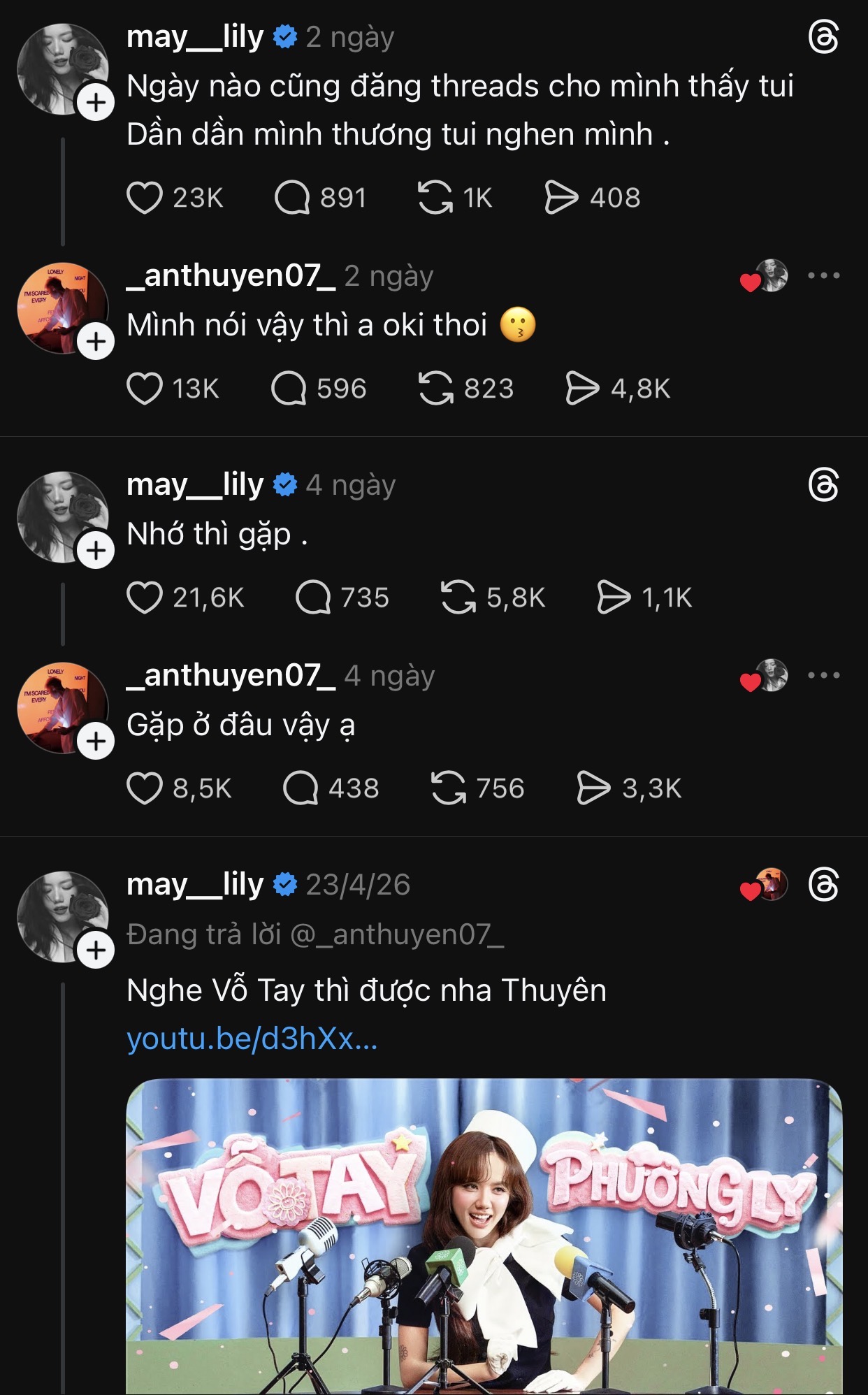868x1395 pixels.
Task: Share the "Gặp ở đâu vậy ạ" reply
Action: tap(593, 788)
